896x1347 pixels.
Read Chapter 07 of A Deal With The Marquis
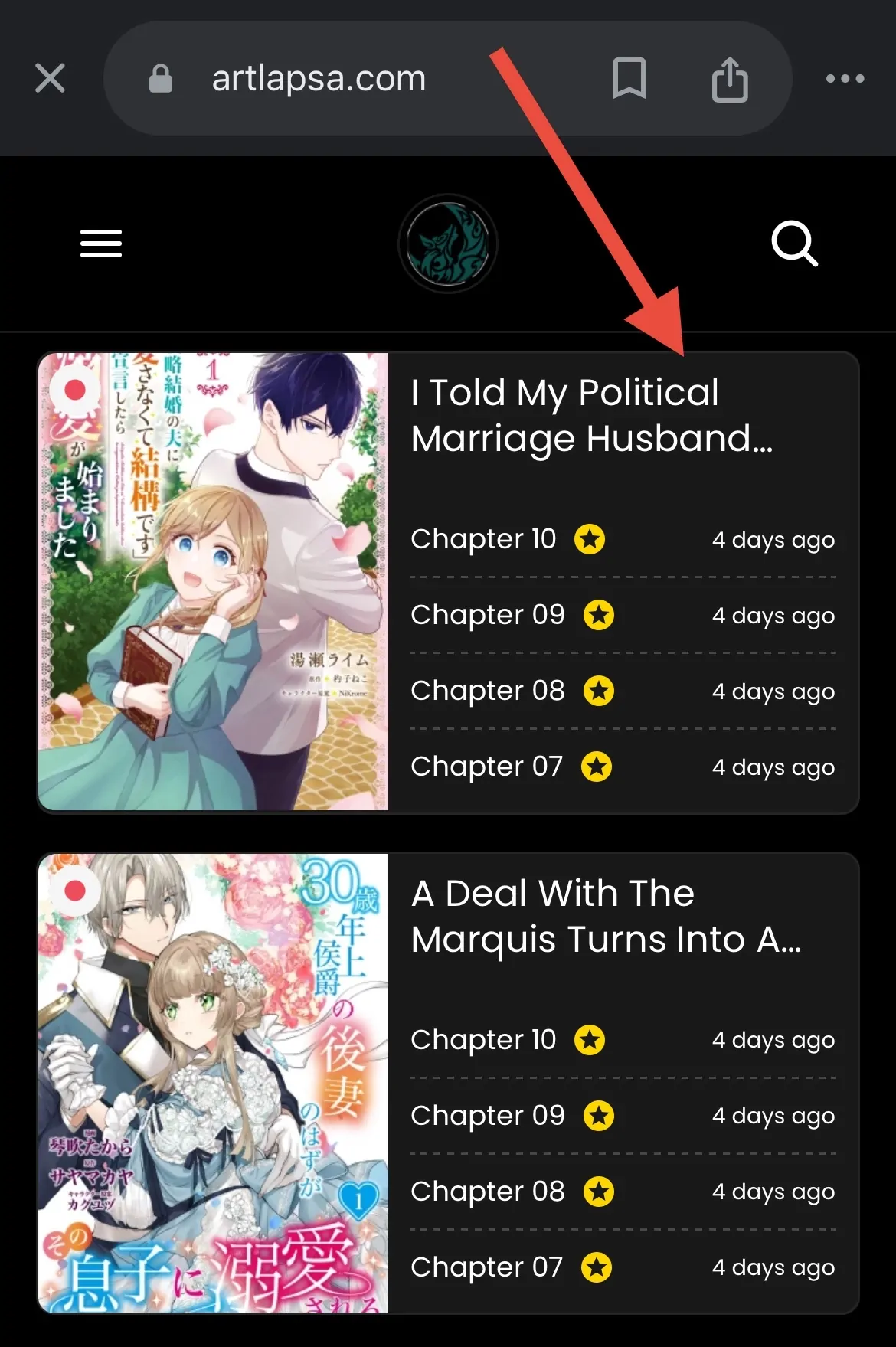pyautogui.click(x=486, y=1267)
